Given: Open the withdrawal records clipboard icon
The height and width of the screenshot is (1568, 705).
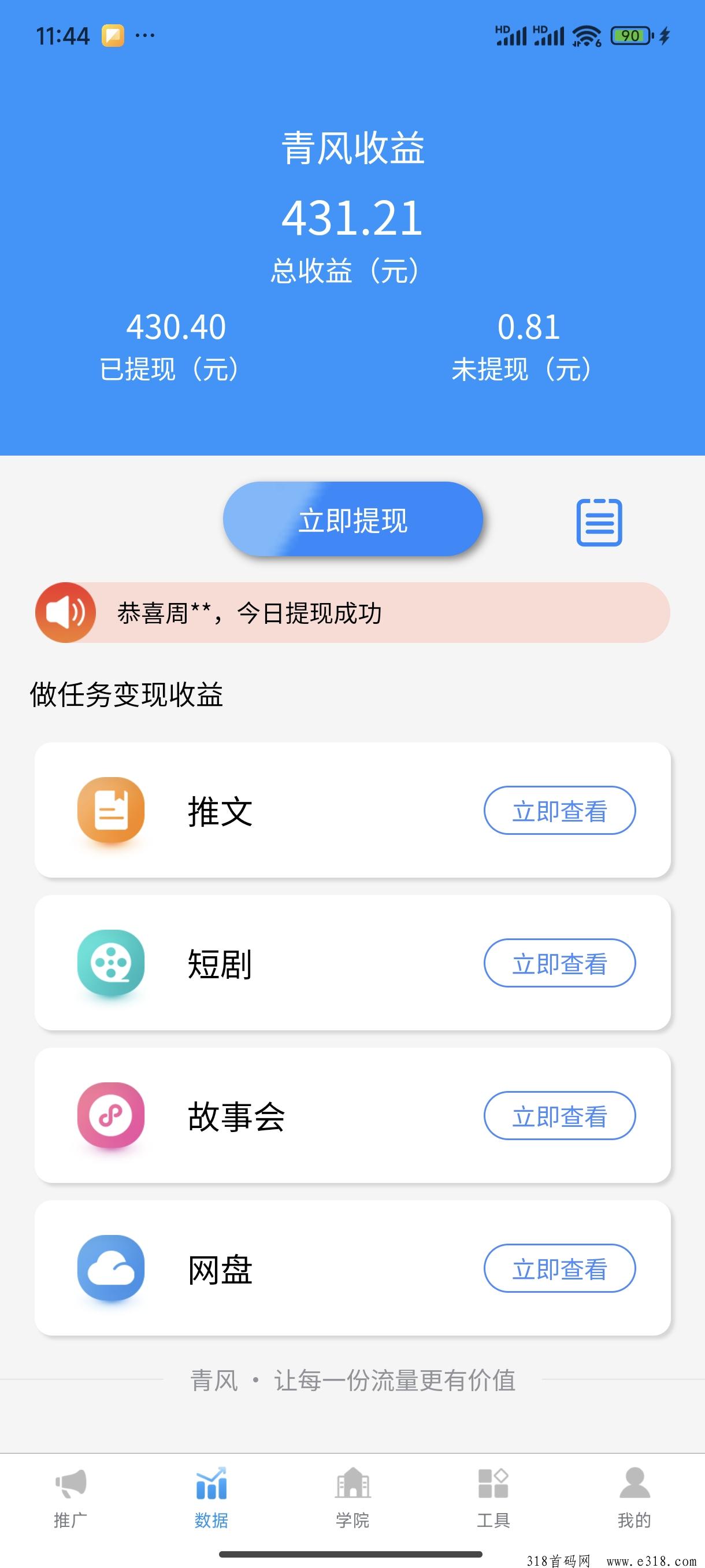Looking at the screenshot, I should coord(599,522).
